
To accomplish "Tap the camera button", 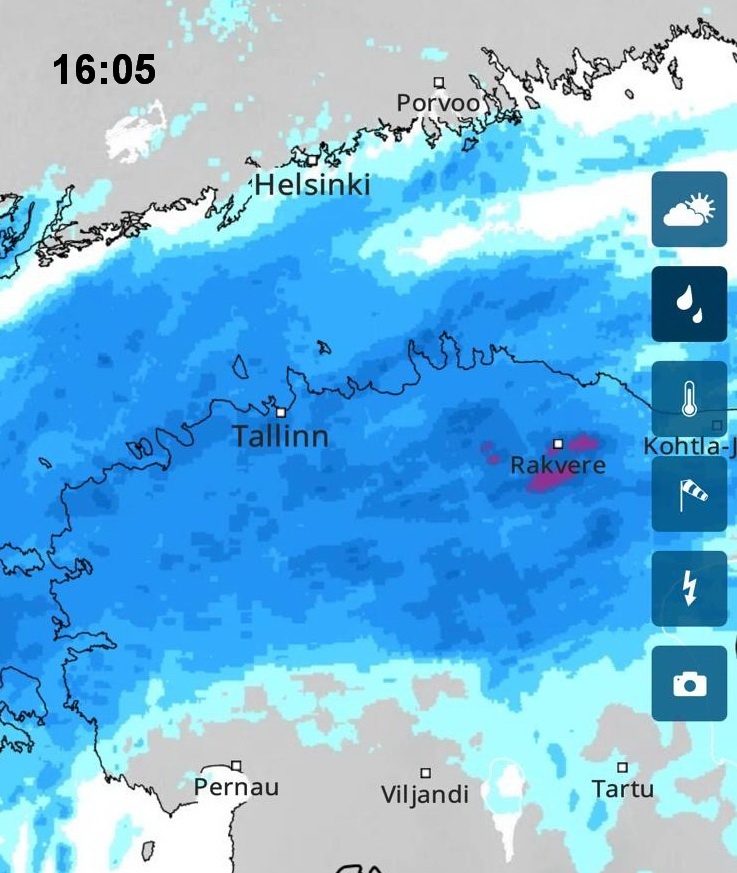I will 689,684.
